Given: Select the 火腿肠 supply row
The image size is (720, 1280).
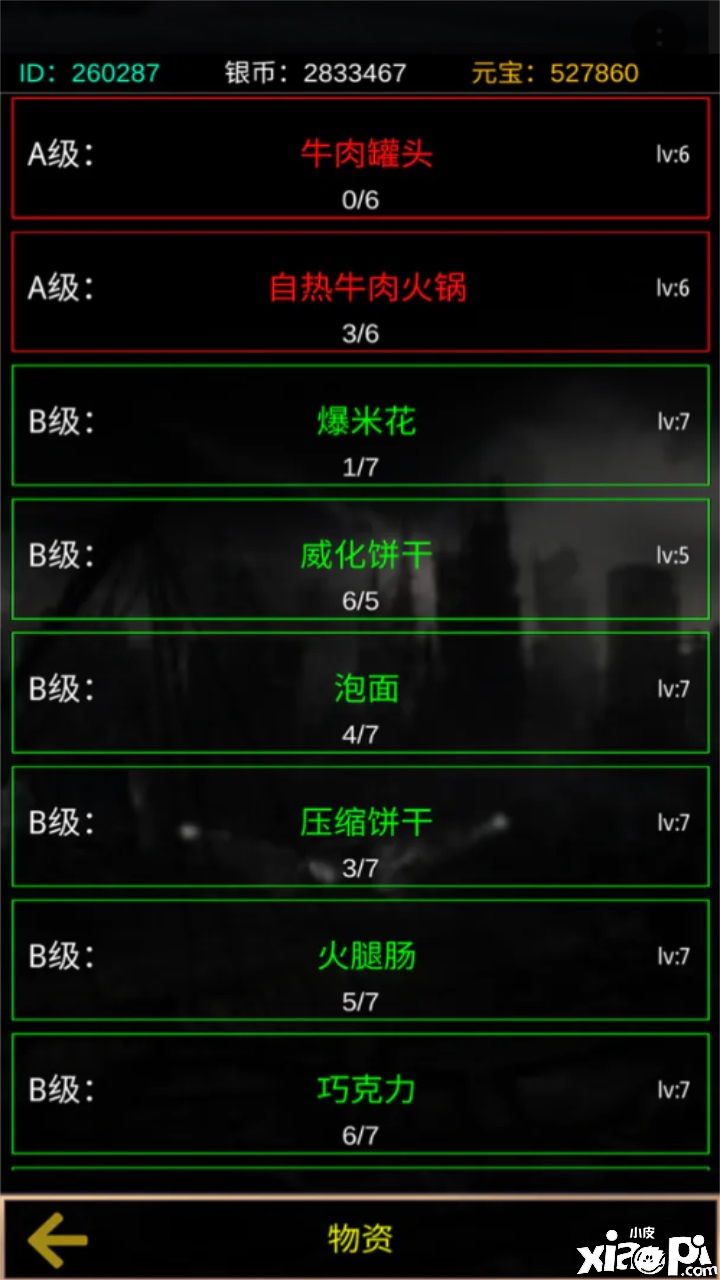Looking at the screenshot, I should (360, 960).
